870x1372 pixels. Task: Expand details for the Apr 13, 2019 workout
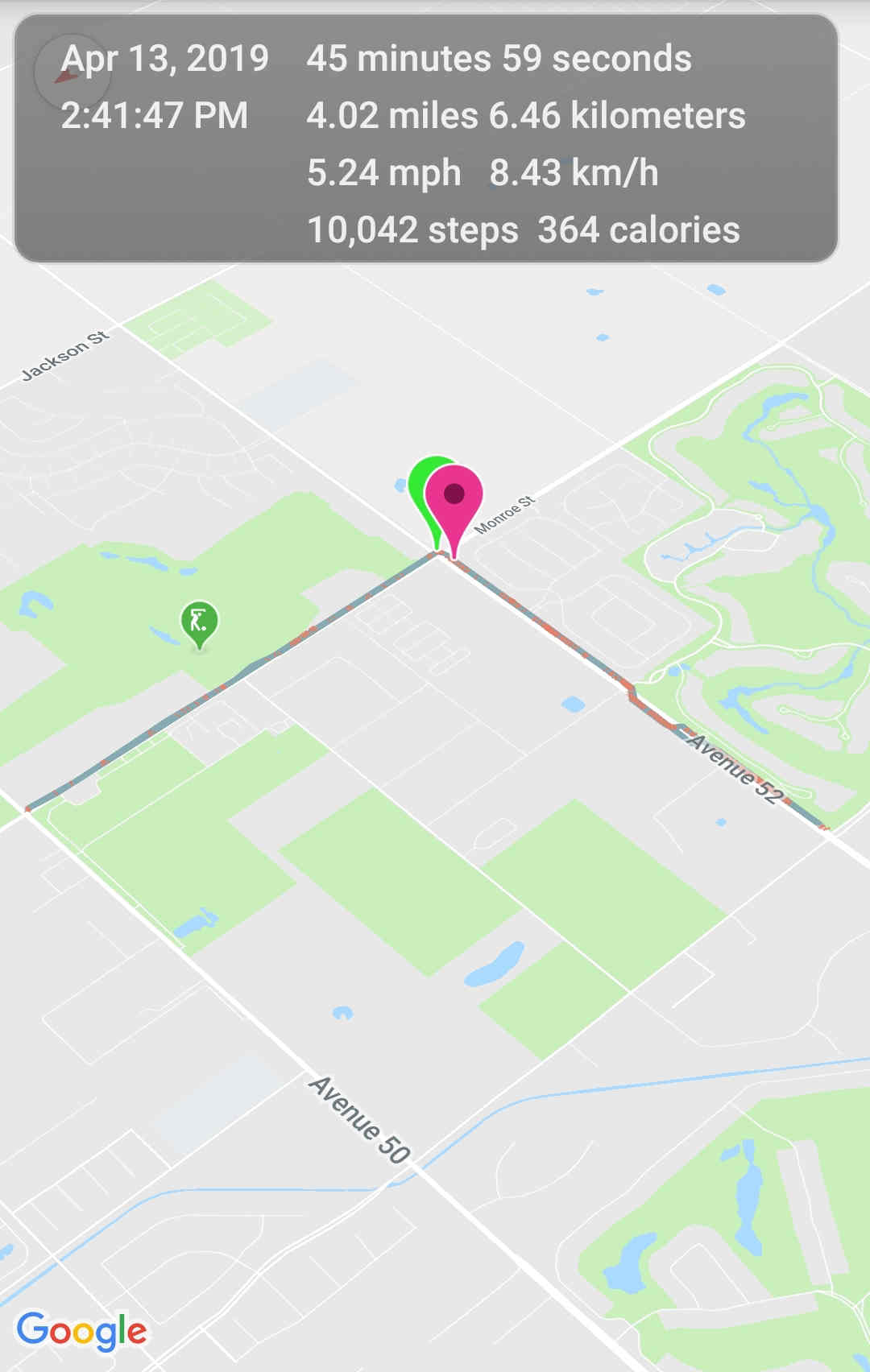tap(165, 58)
